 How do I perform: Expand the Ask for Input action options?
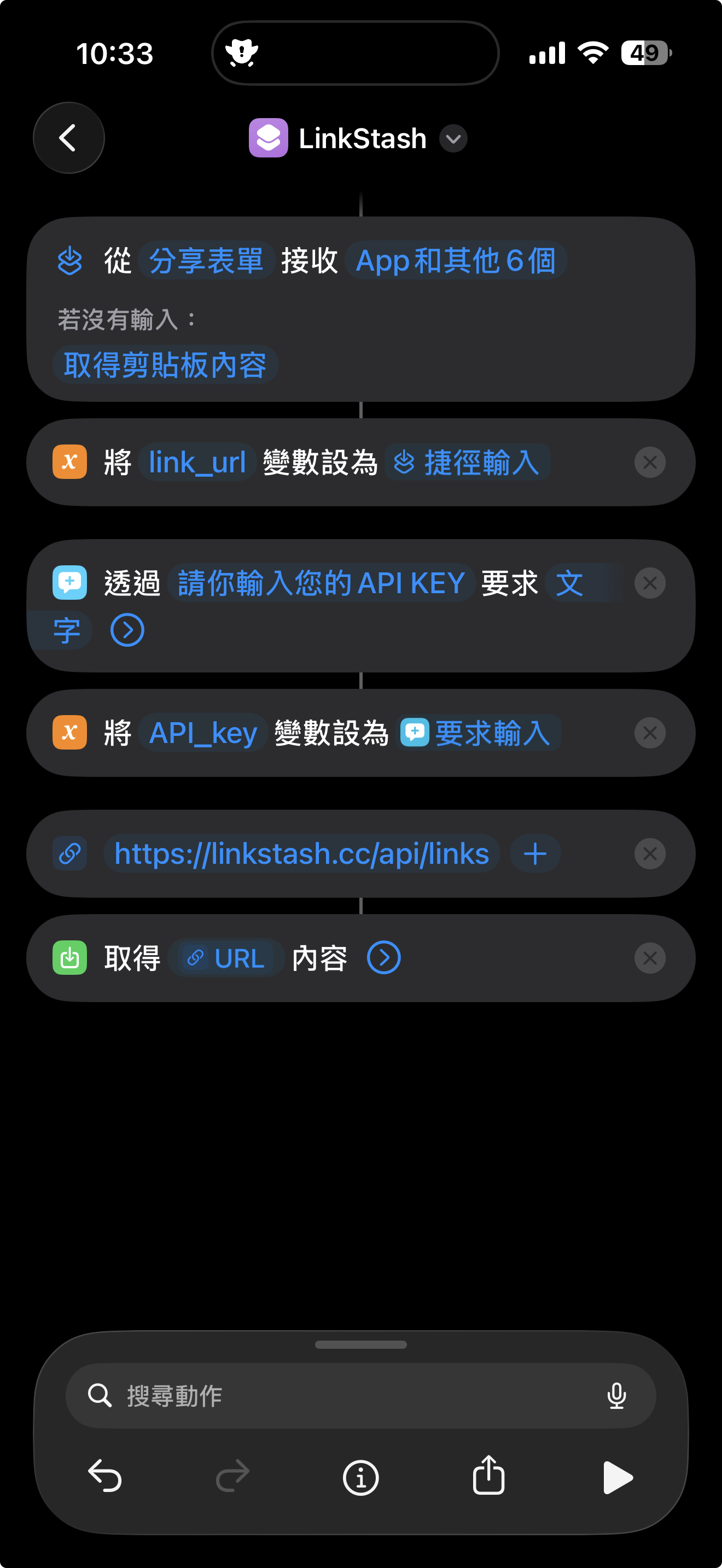coord(127,630)
